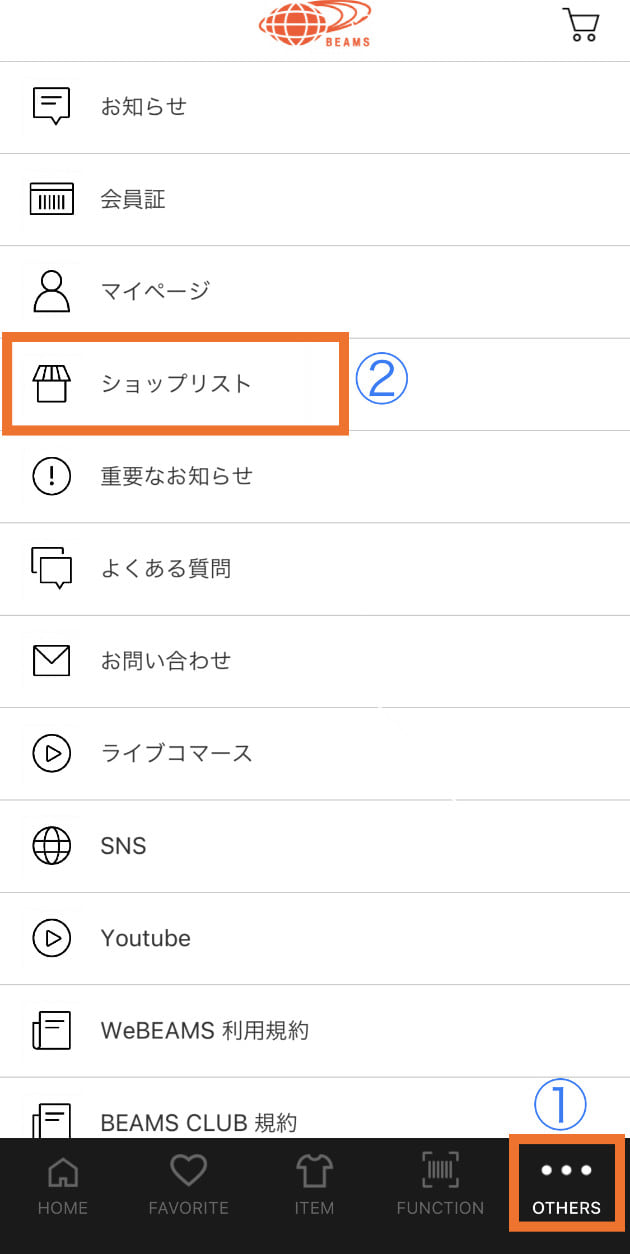Read WeBEAMS 利用規約

coord(315,1031)
